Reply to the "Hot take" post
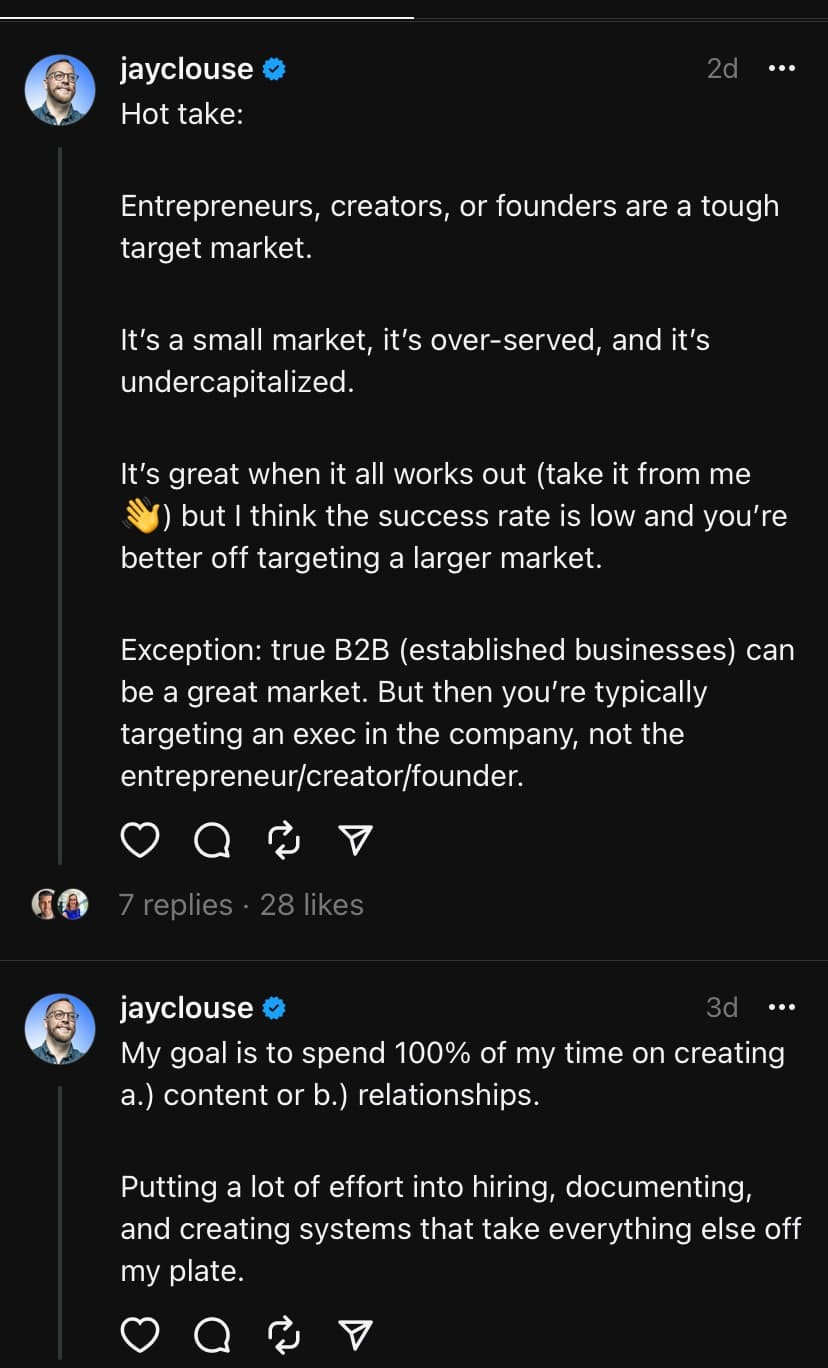 pos(211,841)
